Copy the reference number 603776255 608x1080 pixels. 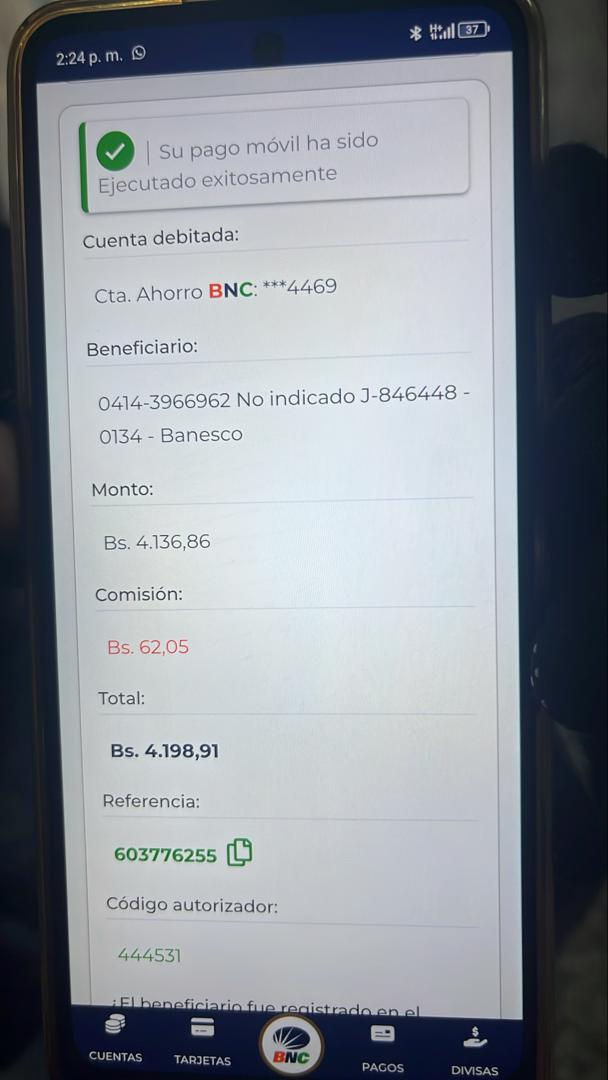click(x=240, y=853)
